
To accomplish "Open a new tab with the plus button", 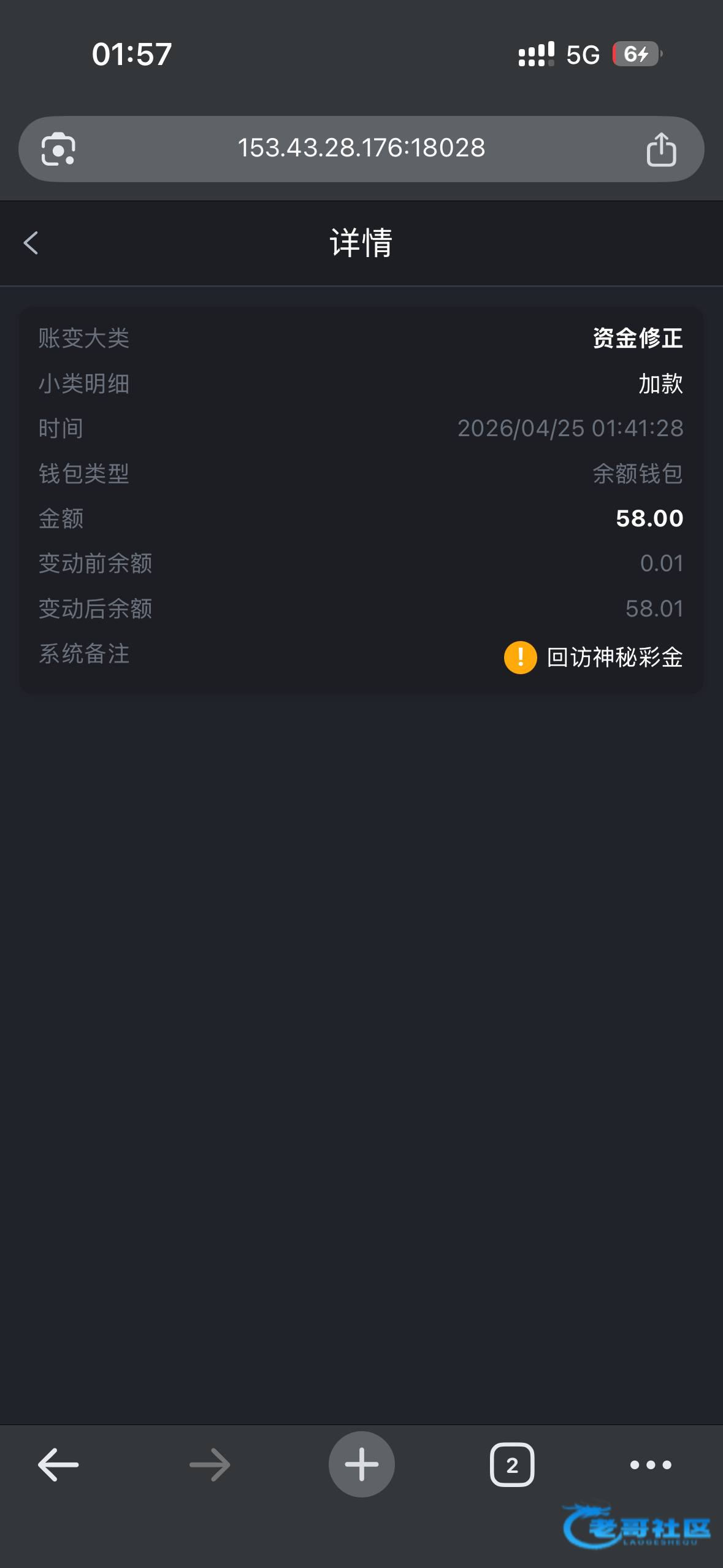I will point(362,1464).
